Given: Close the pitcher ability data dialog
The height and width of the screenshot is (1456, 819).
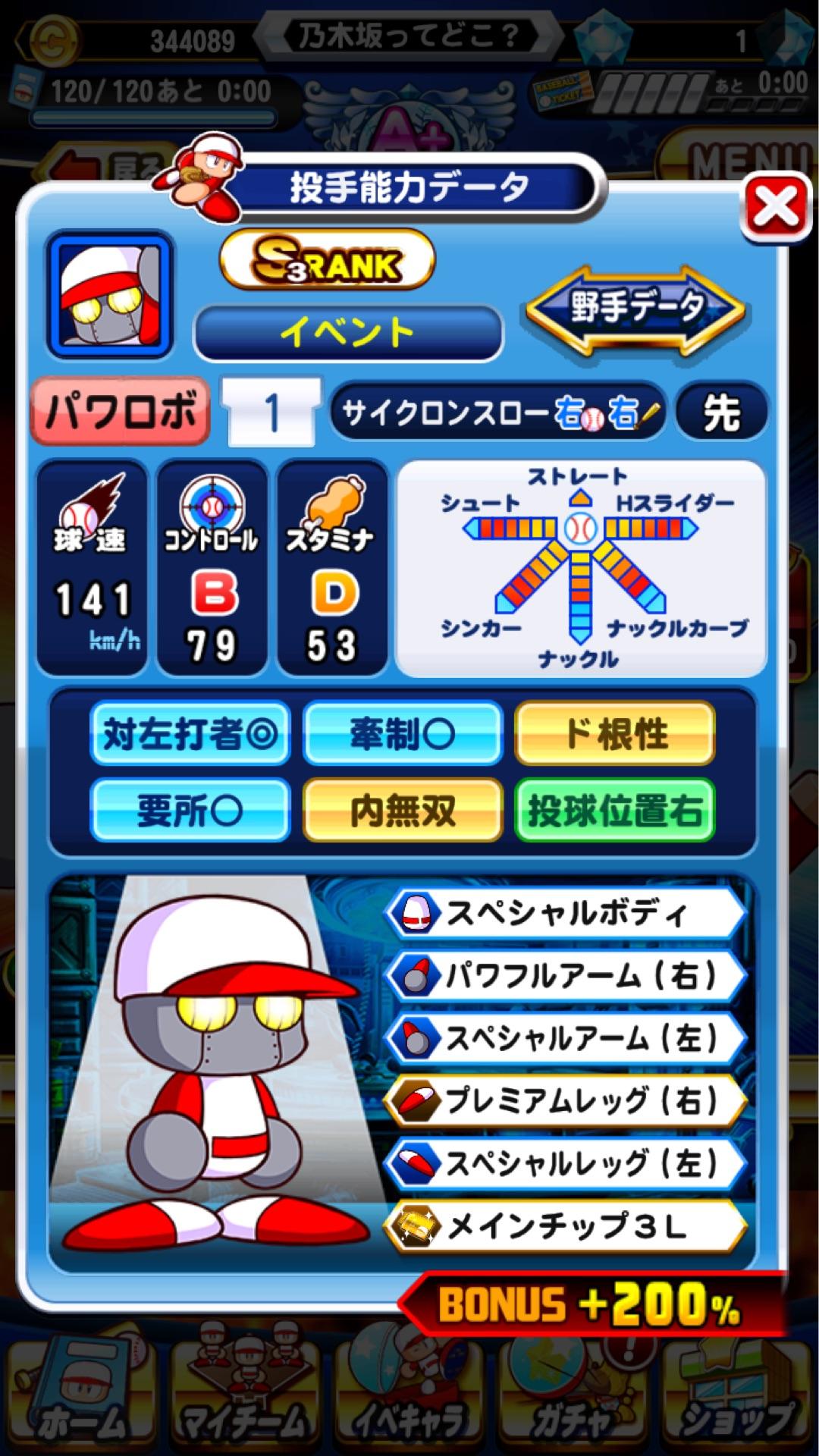Looking at the screenshot, I should pos(775,207).
